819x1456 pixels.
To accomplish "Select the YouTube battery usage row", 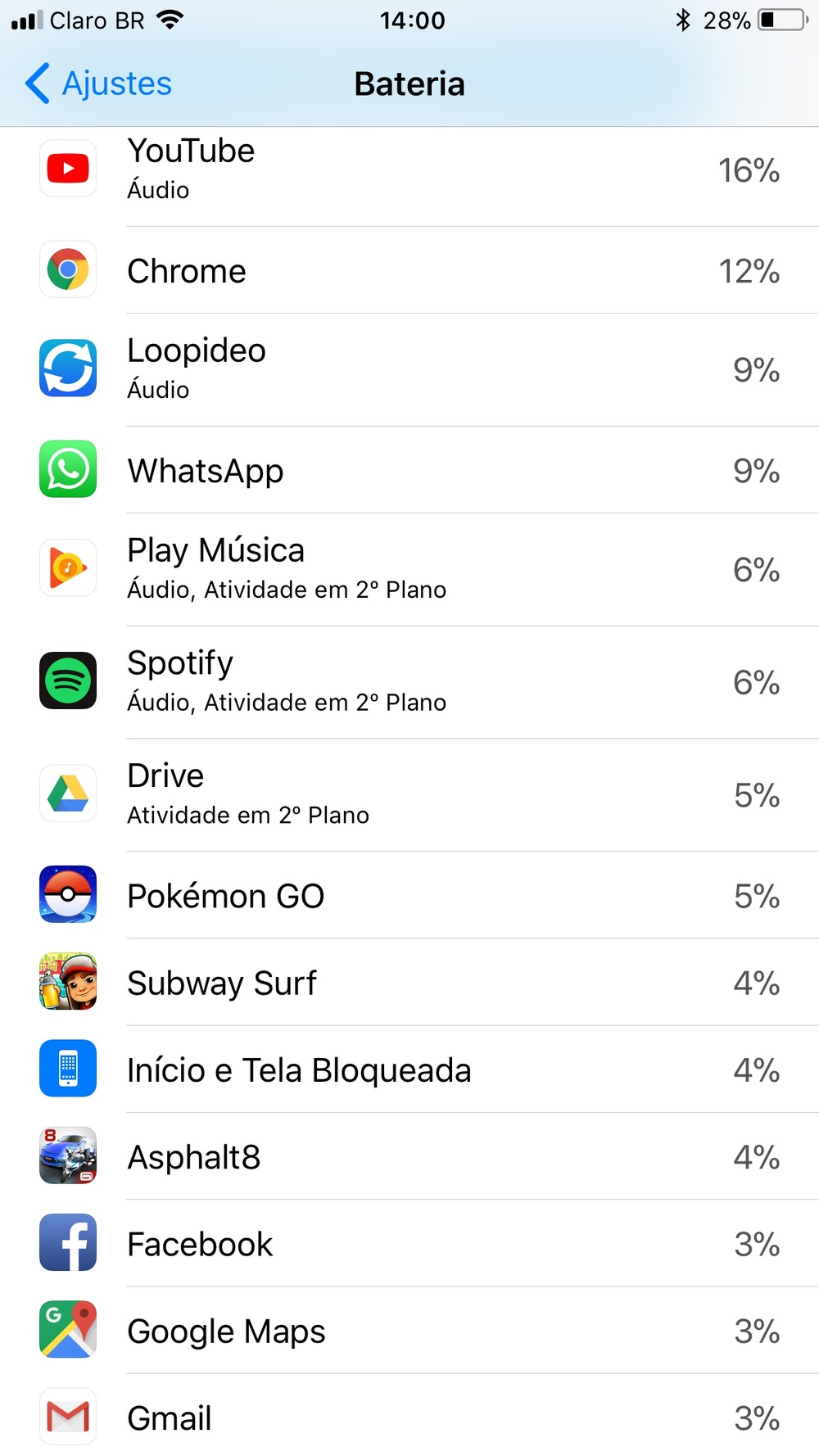I will pos(409,170).
